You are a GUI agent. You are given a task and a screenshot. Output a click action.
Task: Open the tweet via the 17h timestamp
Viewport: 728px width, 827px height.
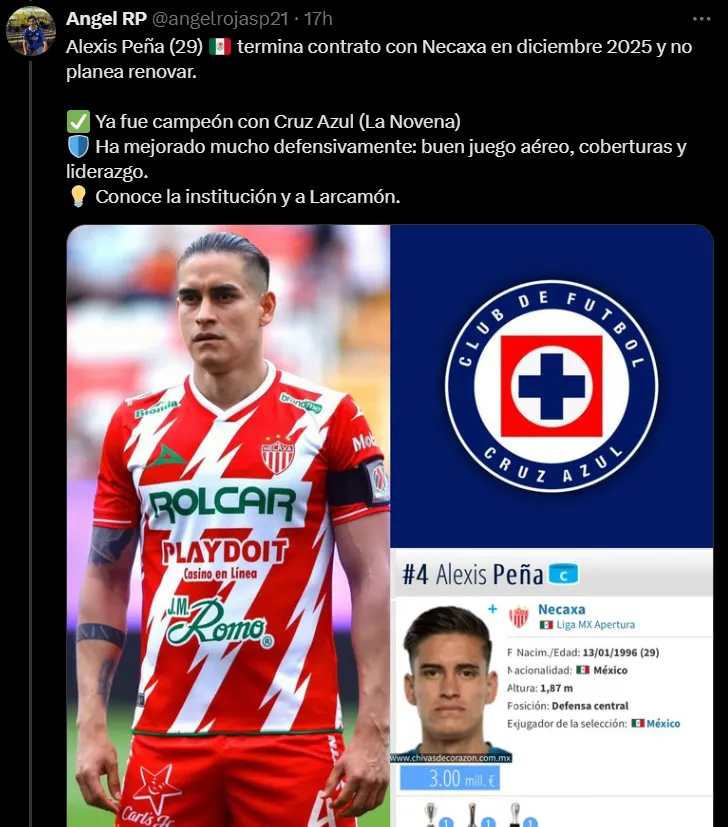[x=320, y=17]
